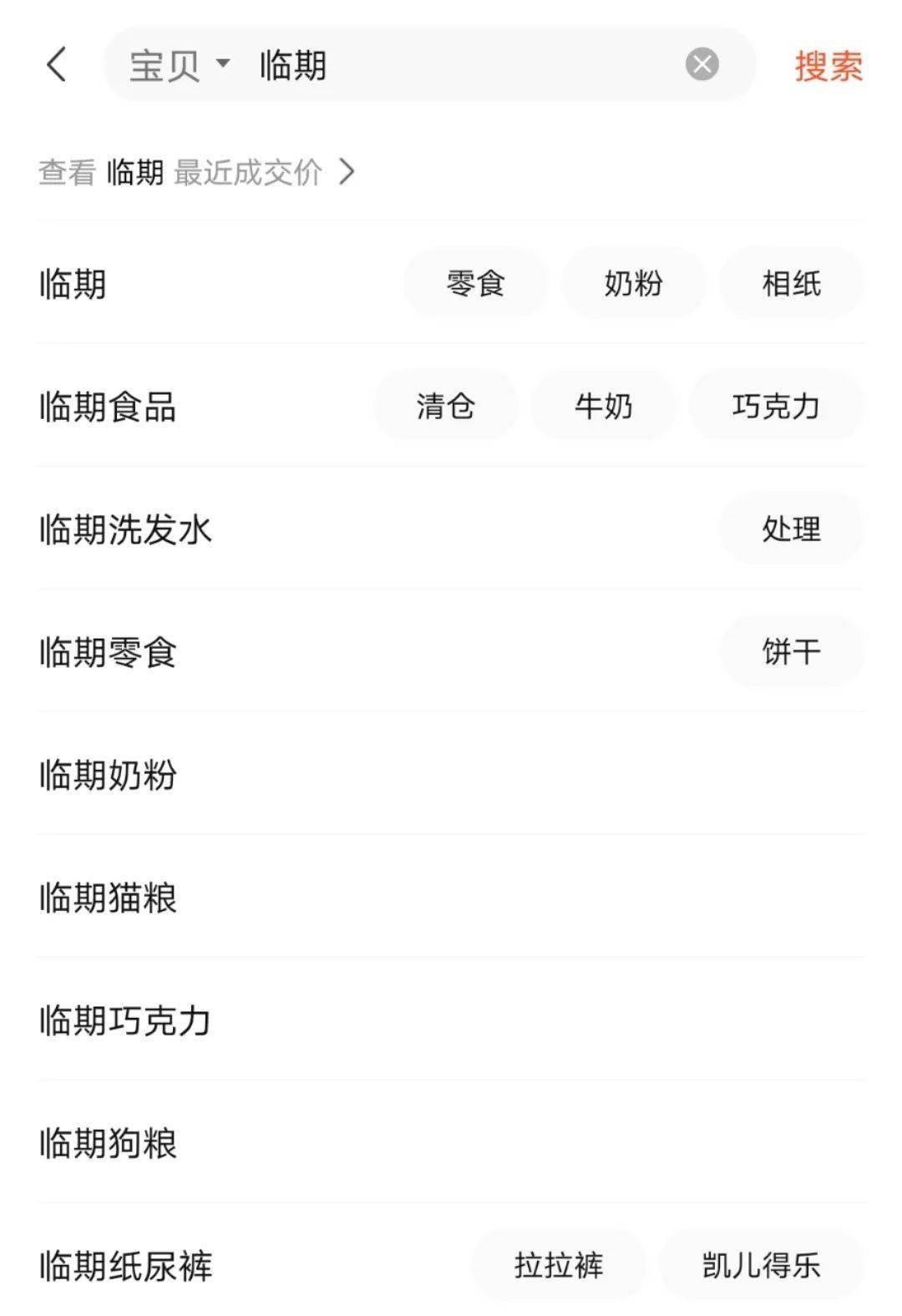Tap the 相纸 tag pill
This screenshot has height=1316, width=902.
(x=791, y=282)
